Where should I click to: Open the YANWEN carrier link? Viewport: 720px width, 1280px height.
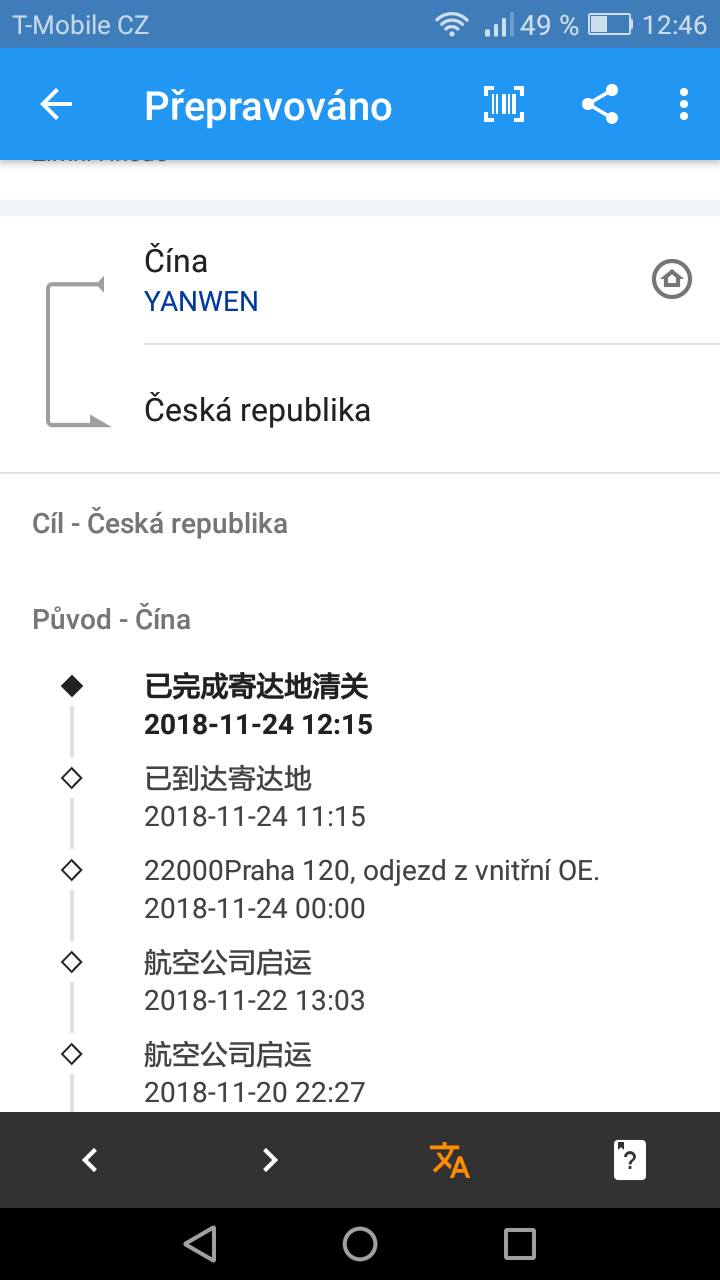pos(201,301)
